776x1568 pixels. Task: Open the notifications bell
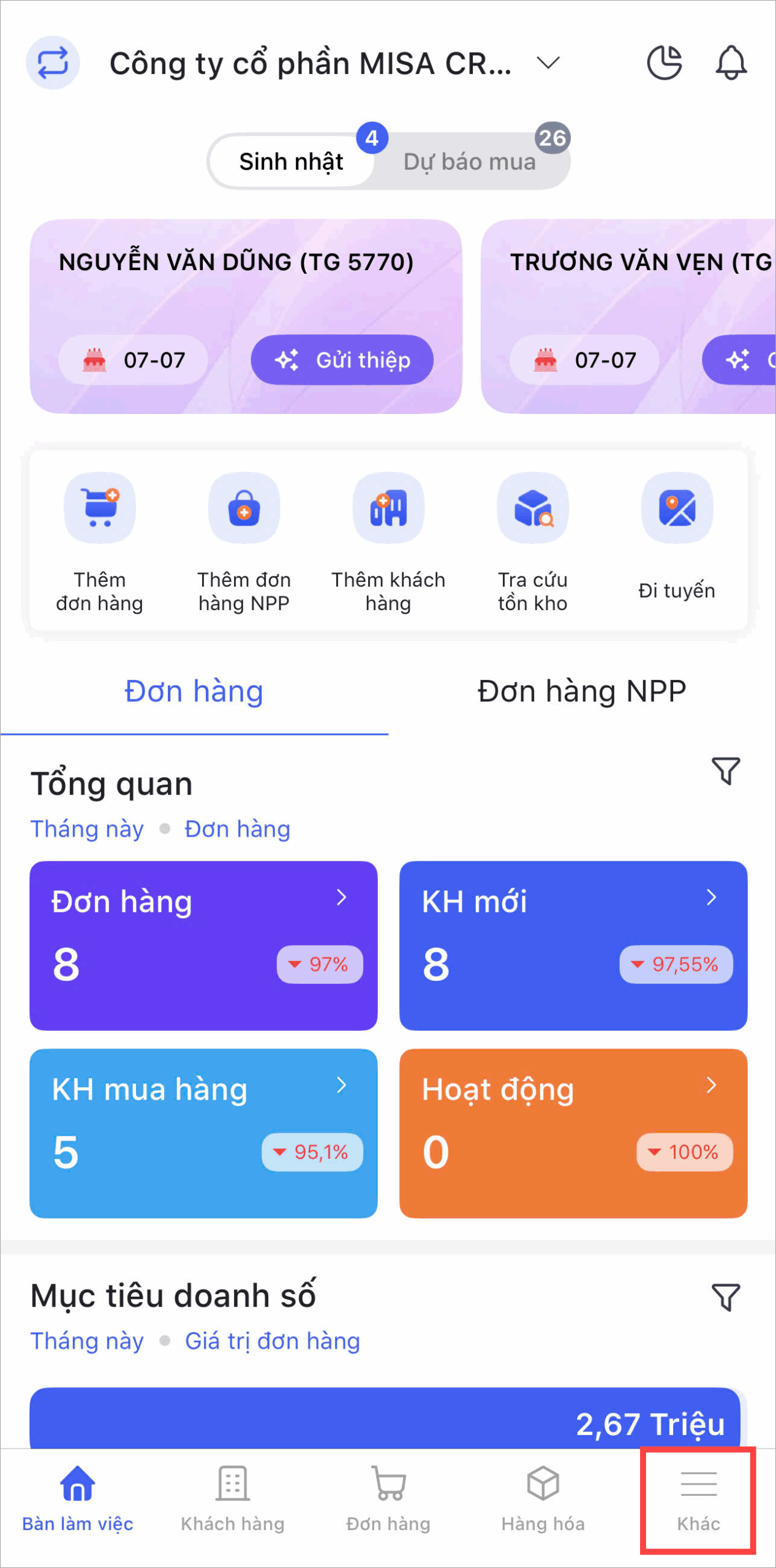731,63
